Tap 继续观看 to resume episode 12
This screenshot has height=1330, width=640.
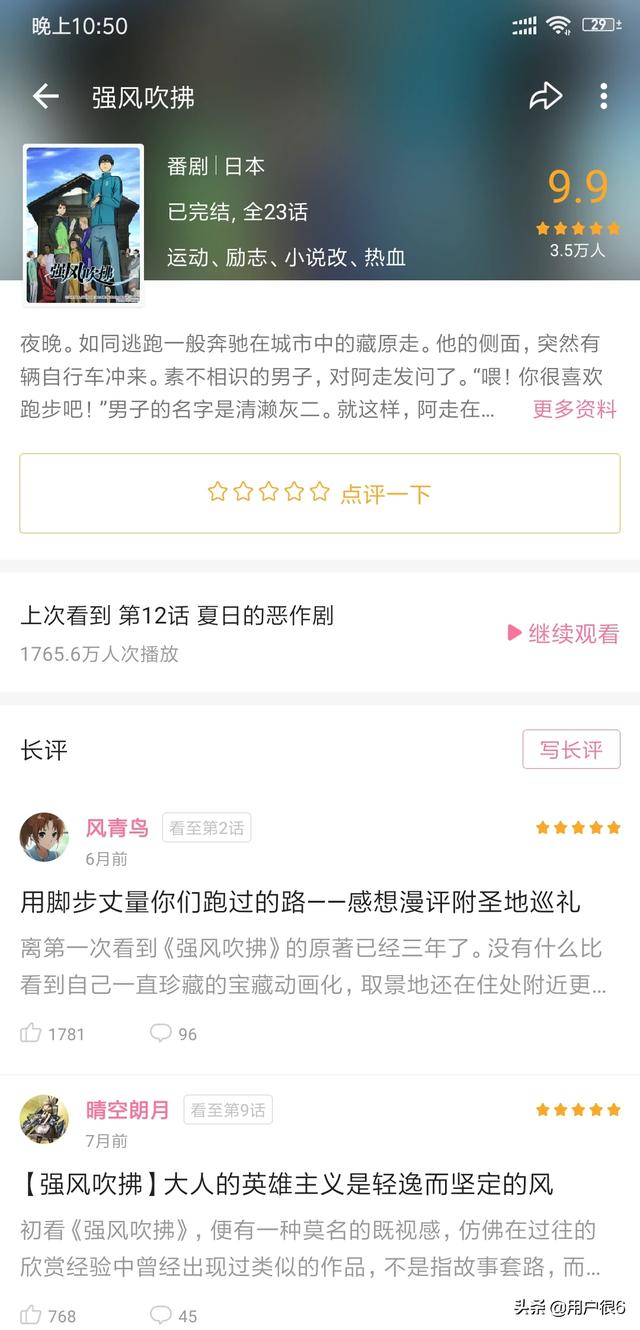(x=563, y=633)
